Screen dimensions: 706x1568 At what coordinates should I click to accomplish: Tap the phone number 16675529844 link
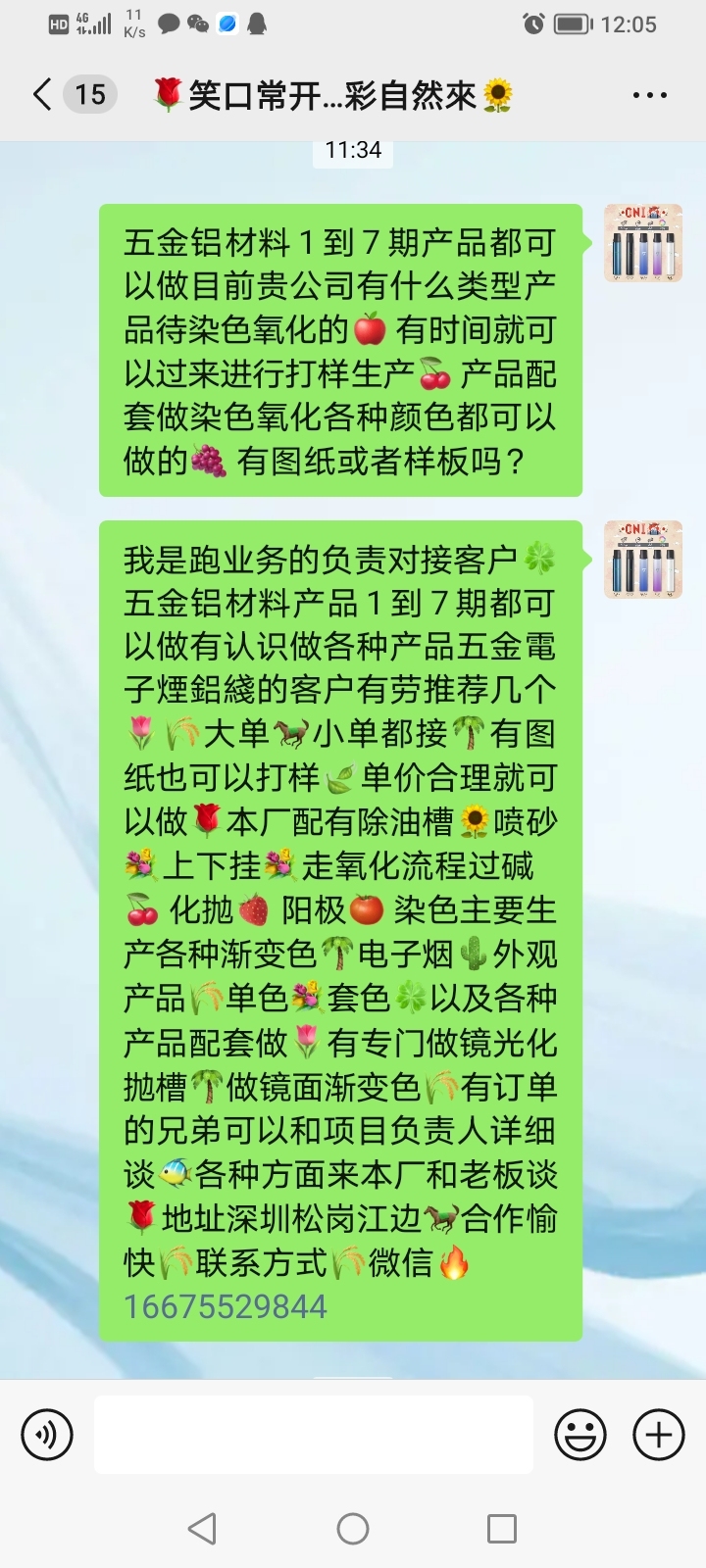click(226, 1306)
